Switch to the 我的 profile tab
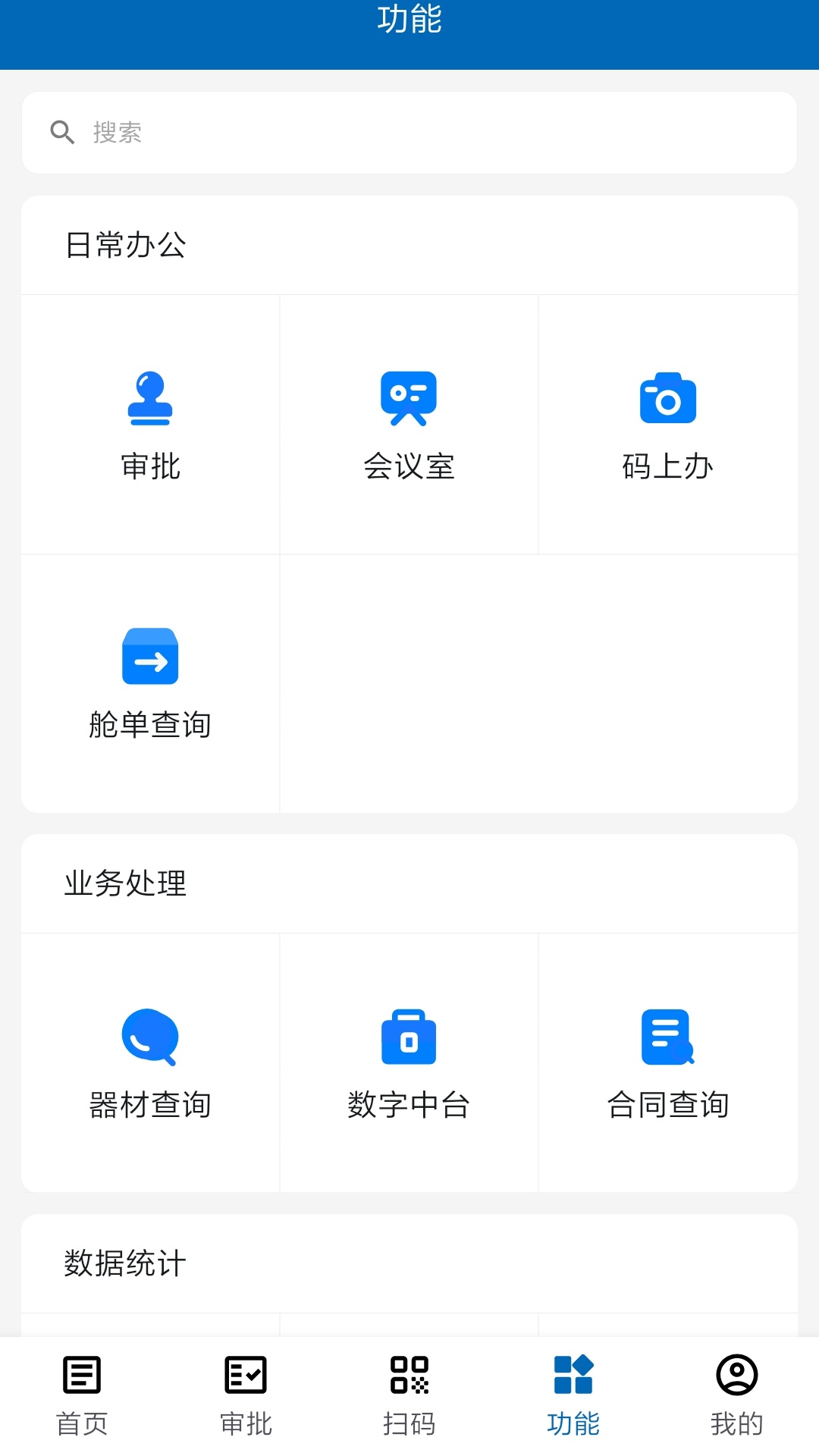Image resolution: width=819 pixels, height=1456 pixels. (736, 1395)
